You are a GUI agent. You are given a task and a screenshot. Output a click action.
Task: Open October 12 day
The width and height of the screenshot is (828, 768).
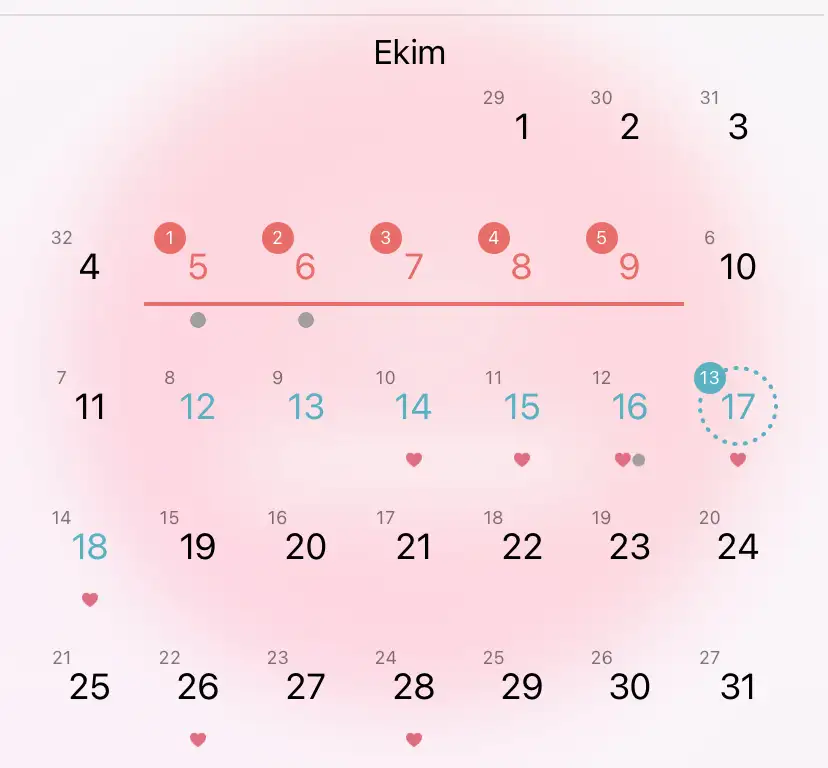(x=198, y=407)
